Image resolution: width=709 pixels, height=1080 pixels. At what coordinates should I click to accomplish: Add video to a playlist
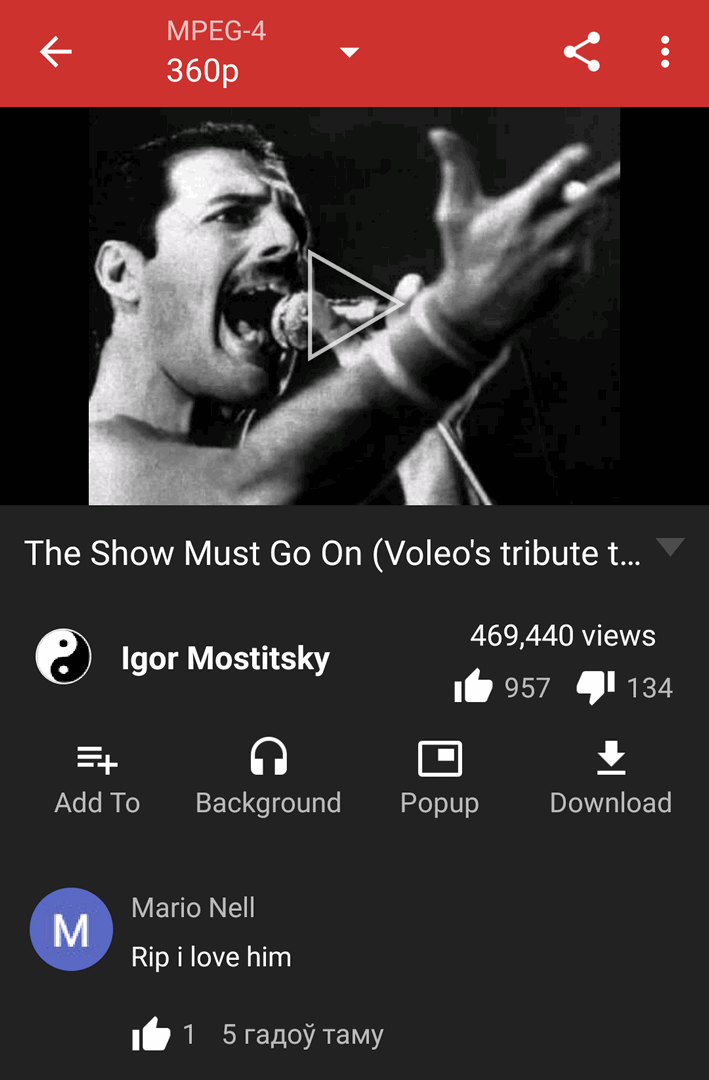click(x=97, y=779)
